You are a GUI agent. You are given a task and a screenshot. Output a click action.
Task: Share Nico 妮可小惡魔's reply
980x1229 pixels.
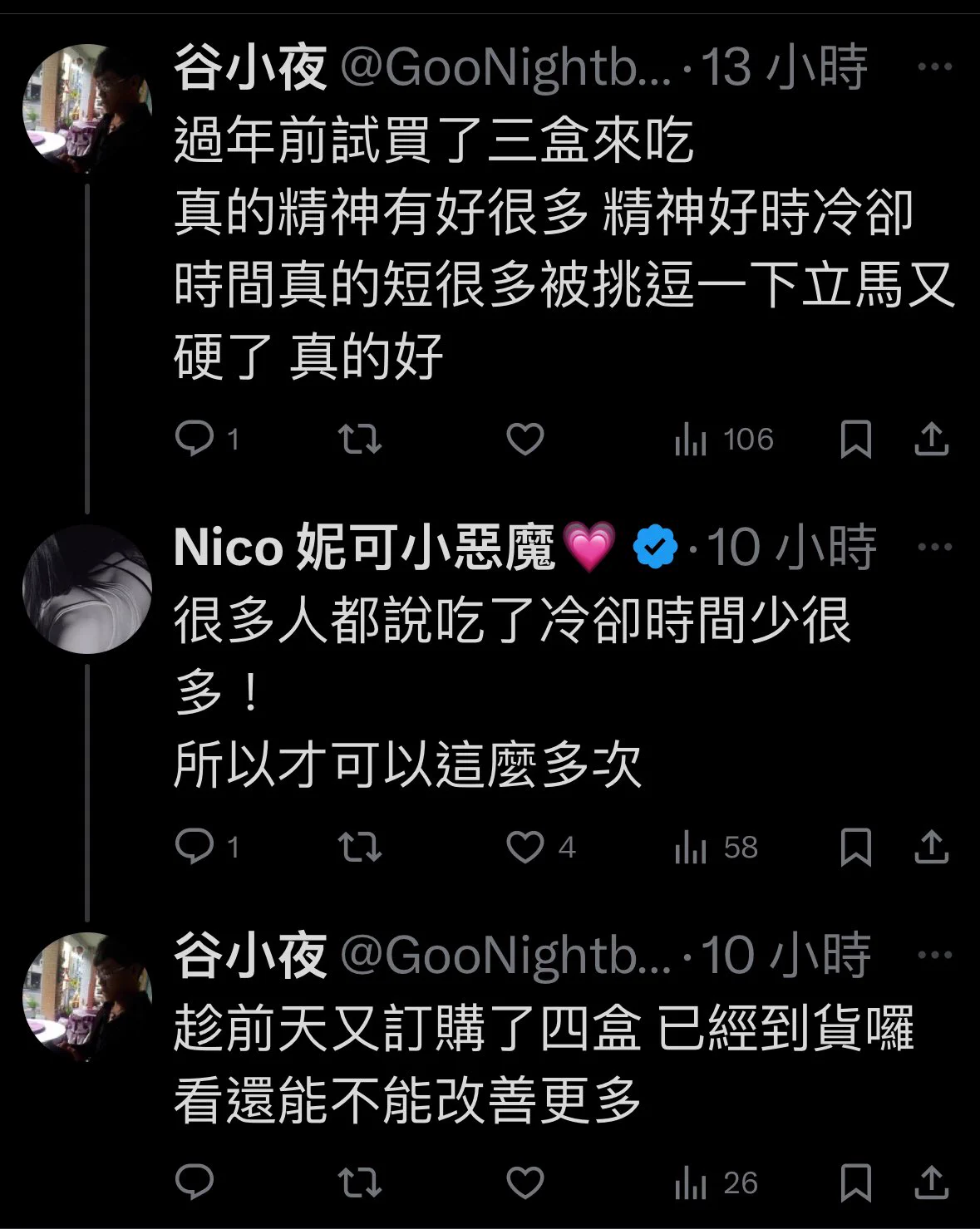pyautogui.click(x=932, y=847)
